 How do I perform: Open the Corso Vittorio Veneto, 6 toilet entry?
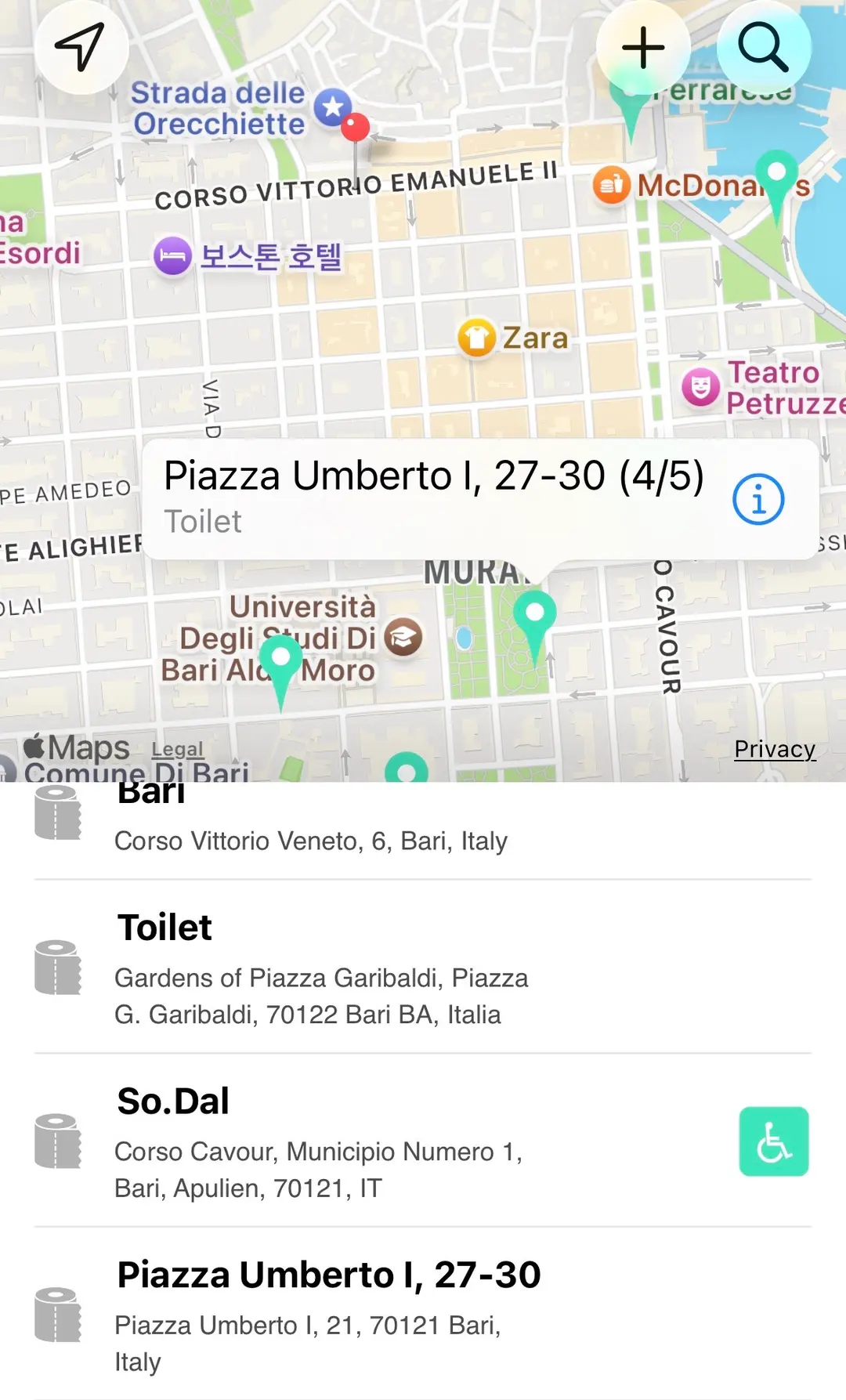423,830
